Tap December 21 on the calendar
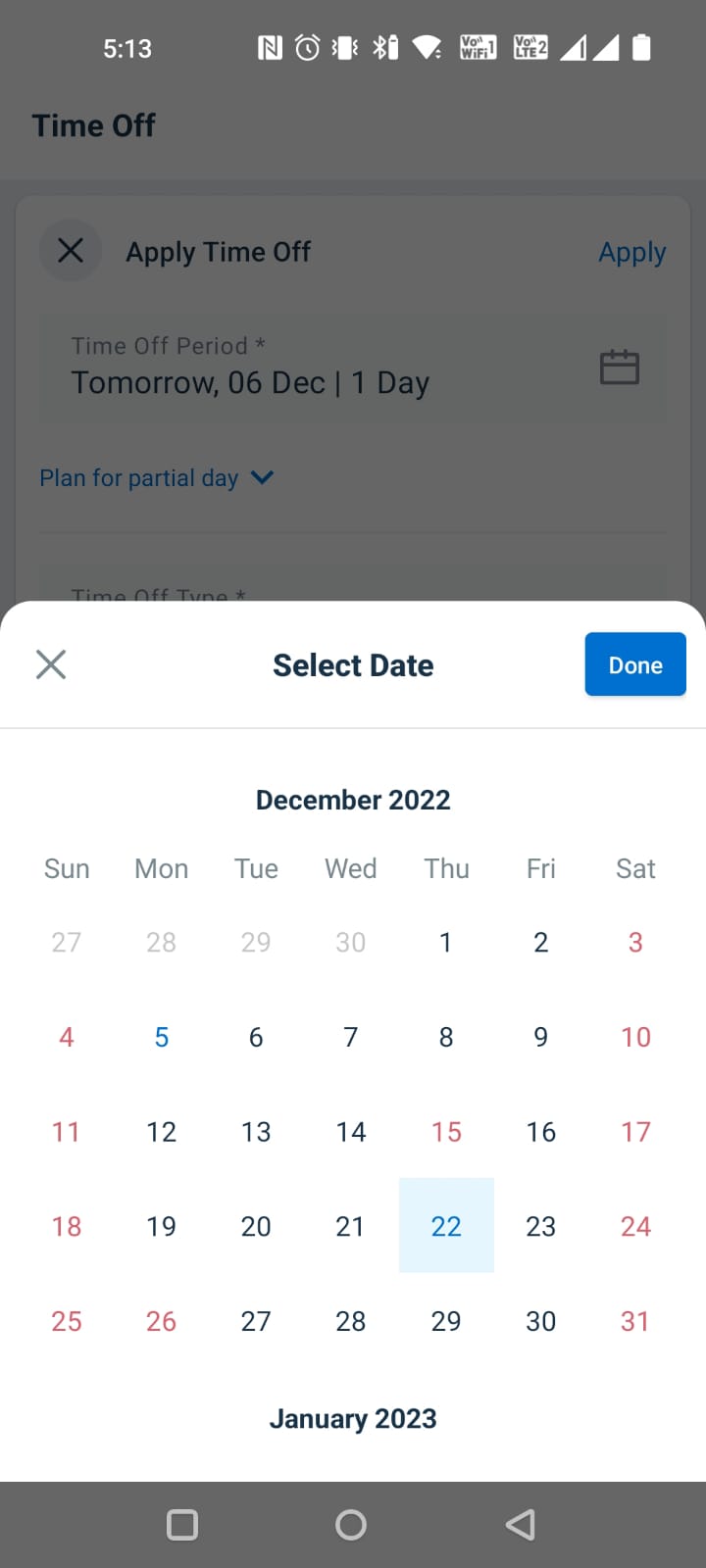Screen dimensions: 706x1568 point(351,1226)
